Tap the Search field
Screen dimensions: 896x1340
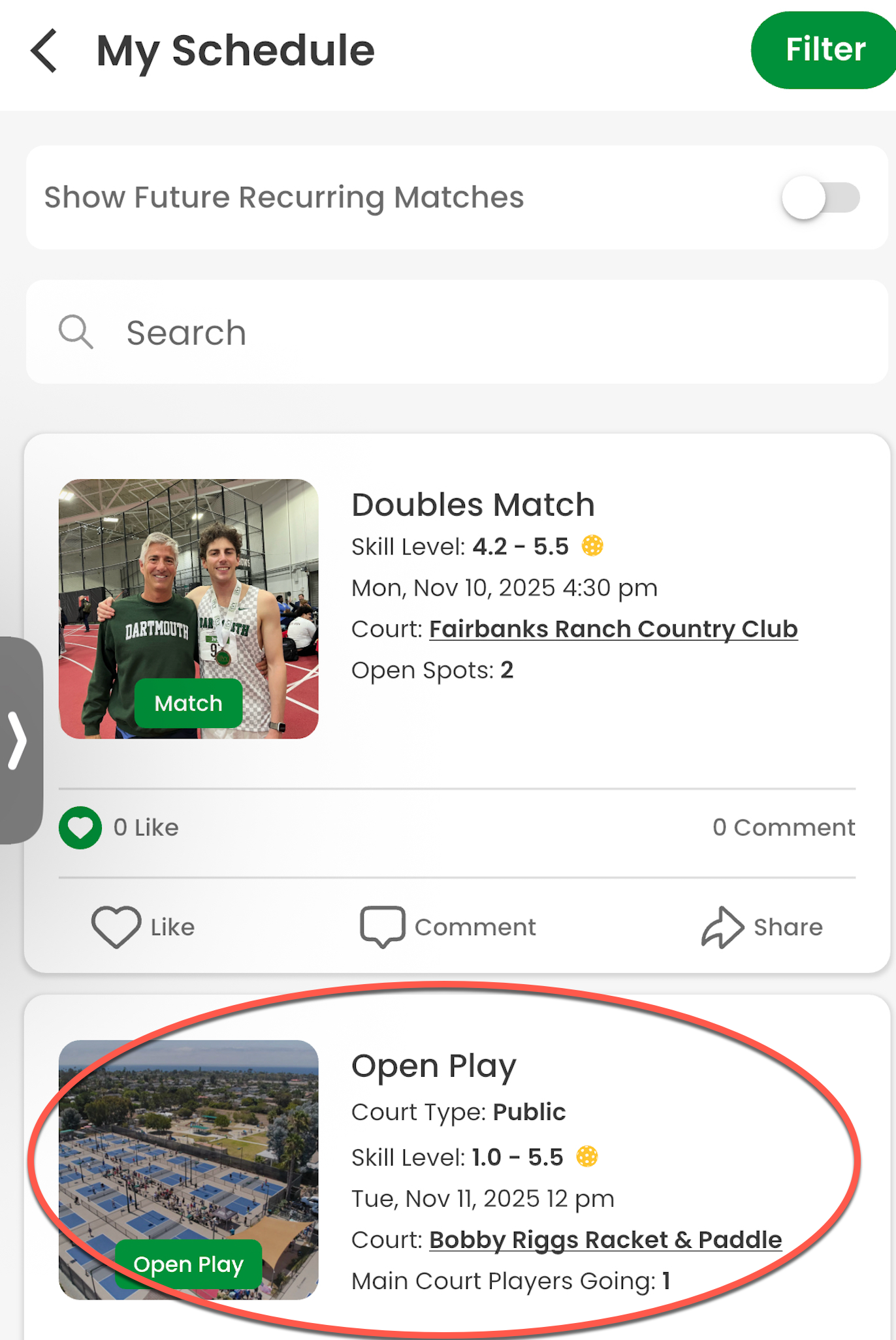[x=457, y=332]
